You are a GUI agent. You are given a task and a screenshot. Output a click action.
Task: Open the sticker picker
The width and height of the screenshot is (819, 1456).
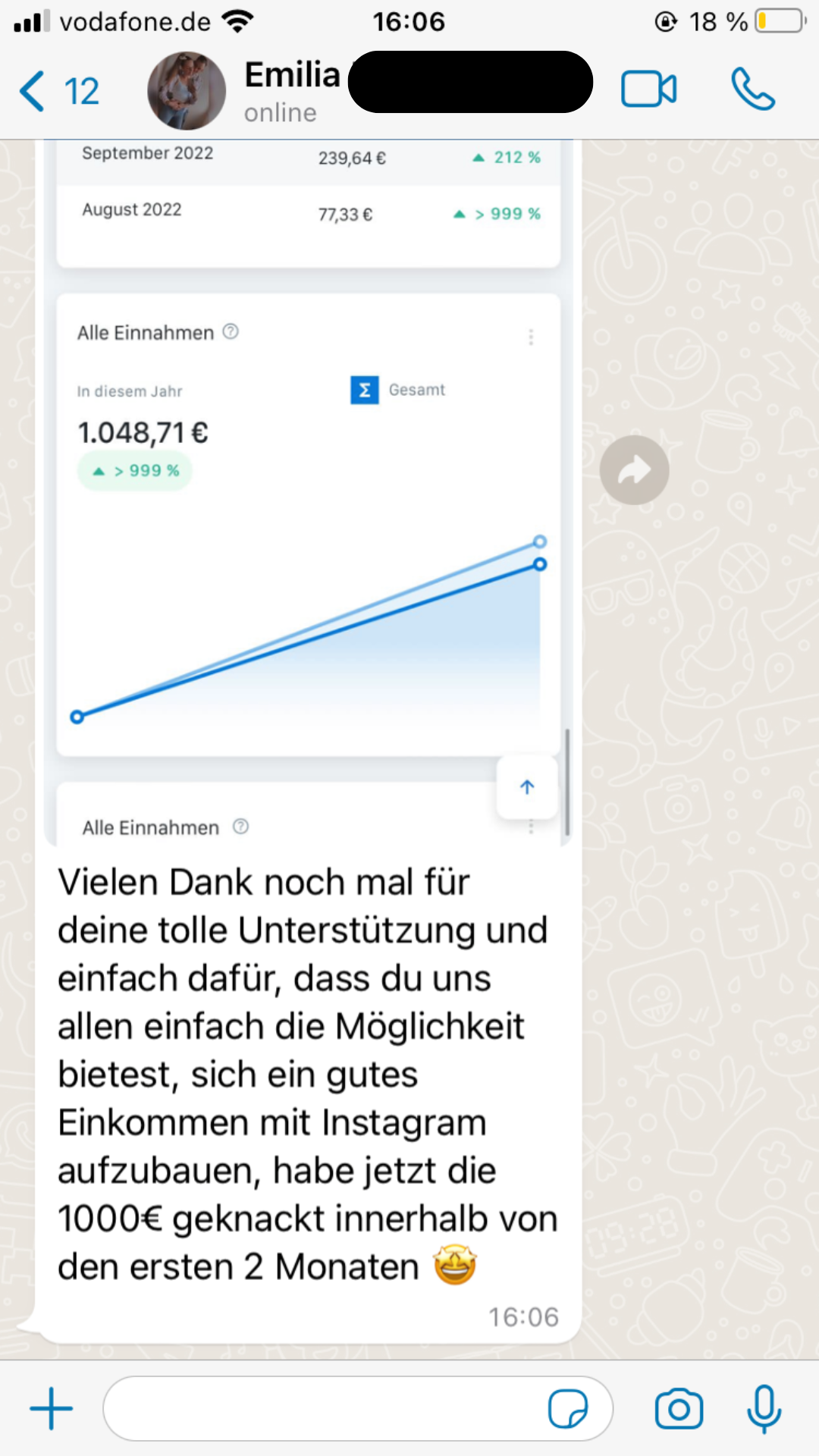pos(567,1409)
